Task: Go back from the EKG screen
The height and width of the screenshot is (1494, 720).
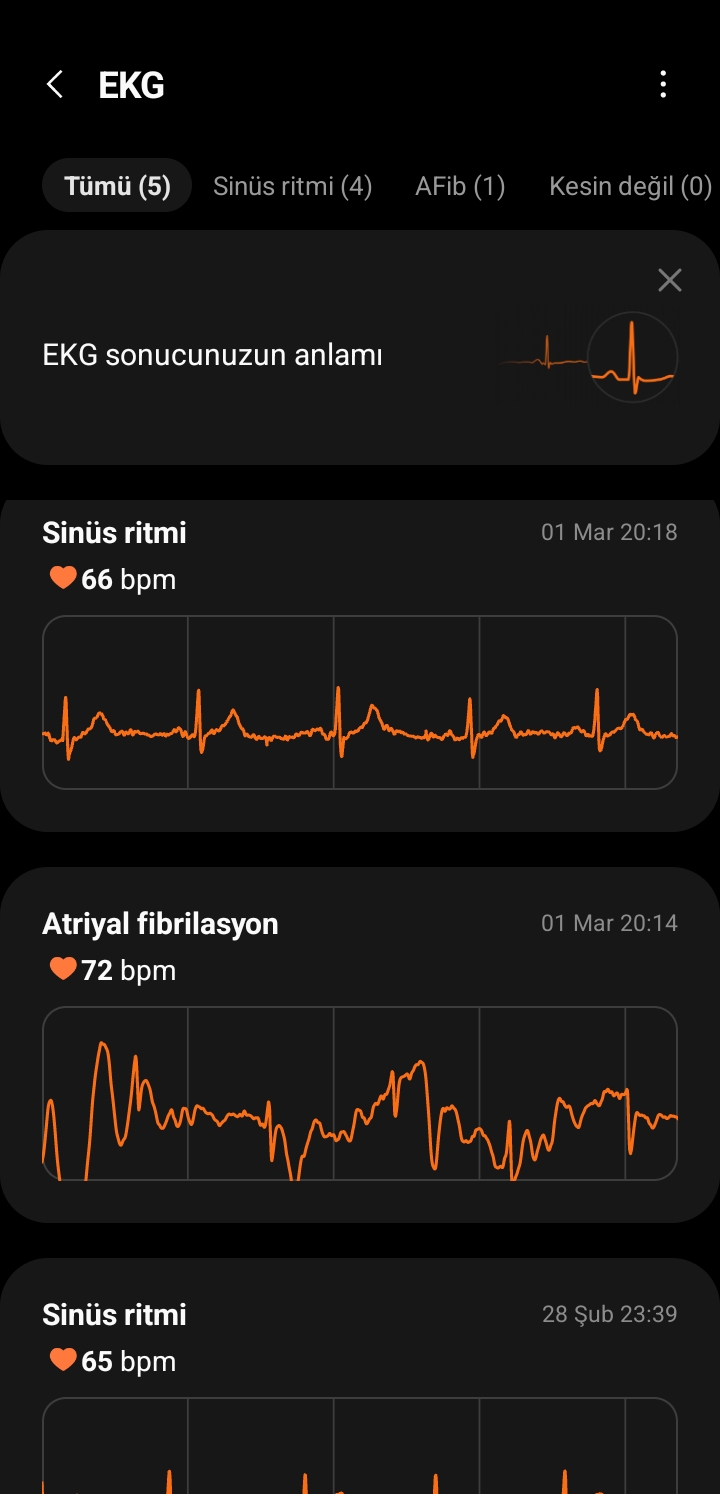Action: pyautogui.click(x=55, y=85)
